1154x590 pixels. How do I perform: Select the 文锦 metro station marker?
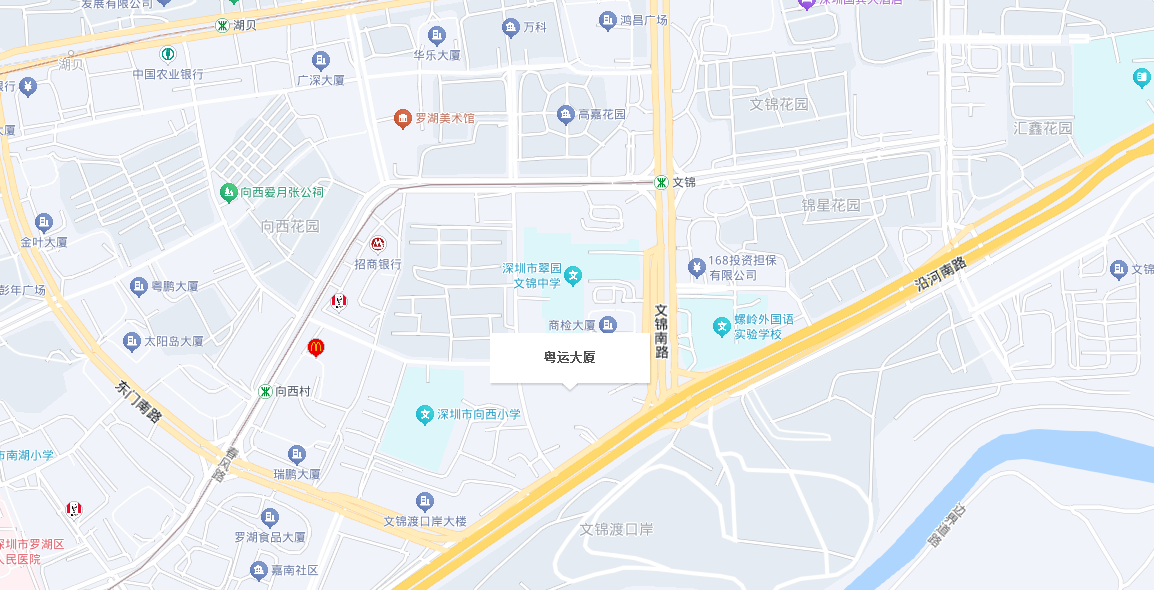[x=661, y=182]
